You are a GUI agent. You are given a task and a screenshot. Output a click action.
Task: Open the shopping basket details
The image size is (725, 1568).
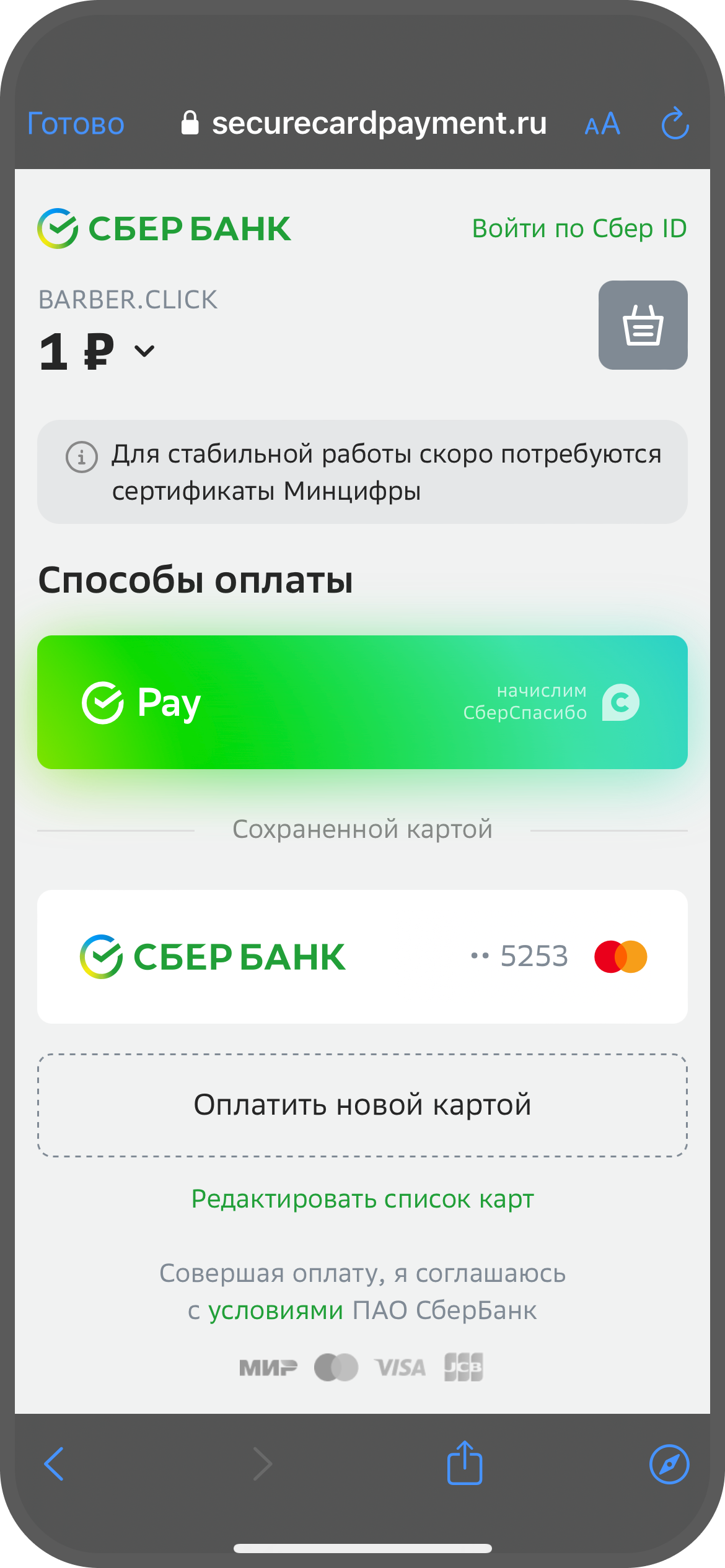(x=643, y=325)
